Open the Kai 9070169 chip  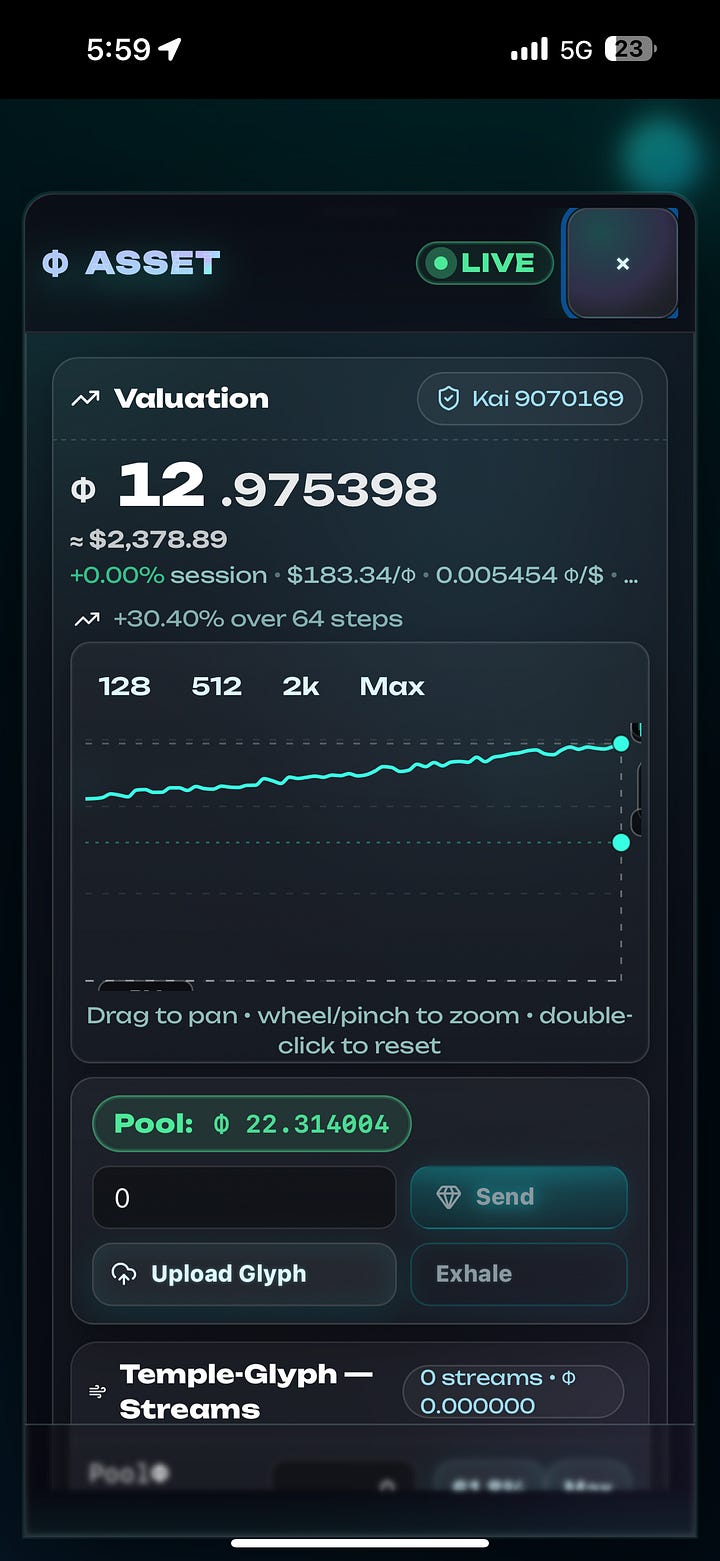click(530, 398)
